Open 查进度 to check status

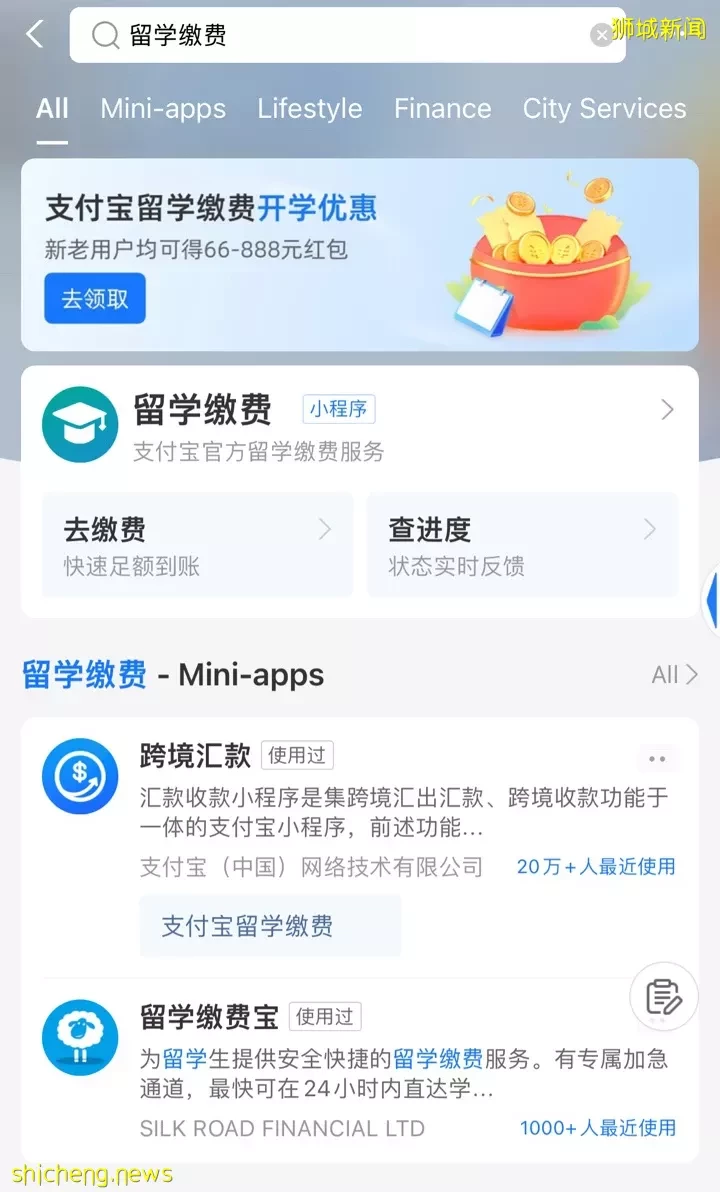click(x=522, y=545)
